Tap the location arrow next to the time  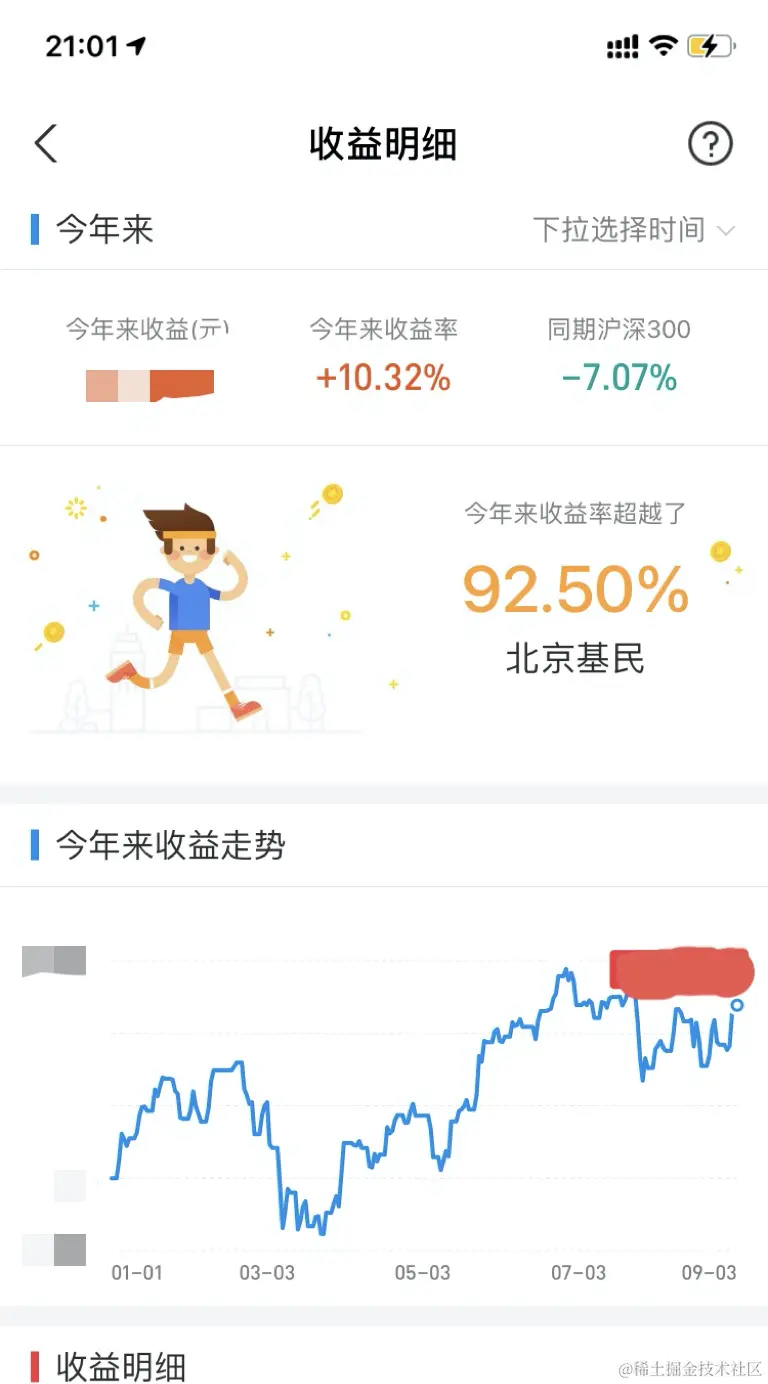pos(136,44)
